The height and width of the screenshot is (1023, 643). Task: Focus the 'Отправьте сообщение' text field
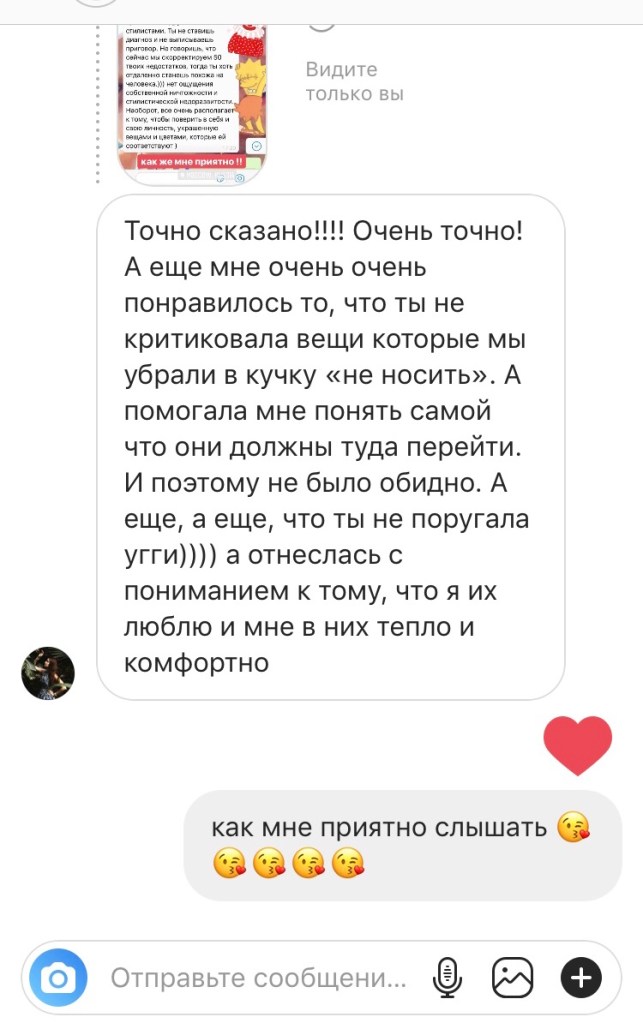pyautogui.click(x=259, y=977)
